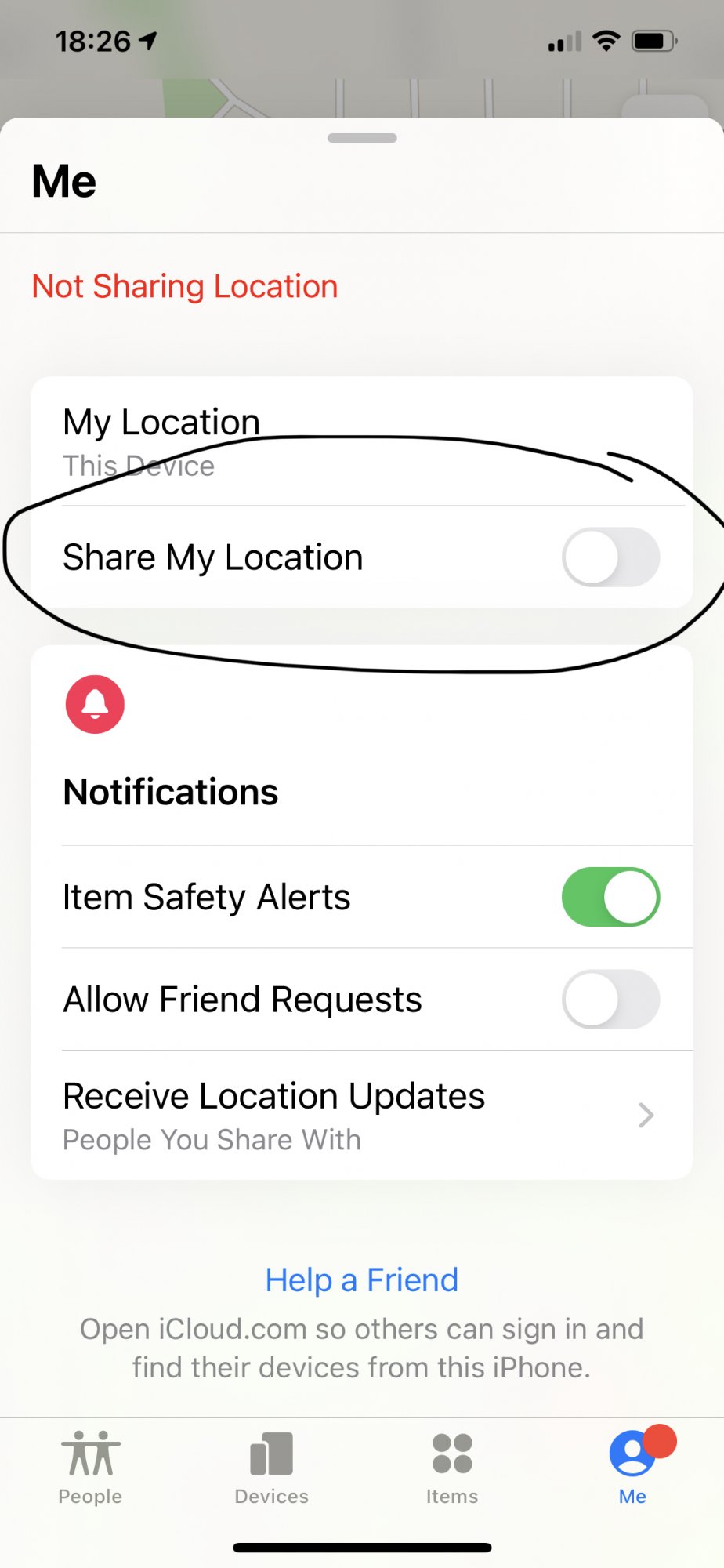The width and height of the screenshot is (724, 1568).
Task: Go to the Items tab
Action: click(x=452, y=1468)
